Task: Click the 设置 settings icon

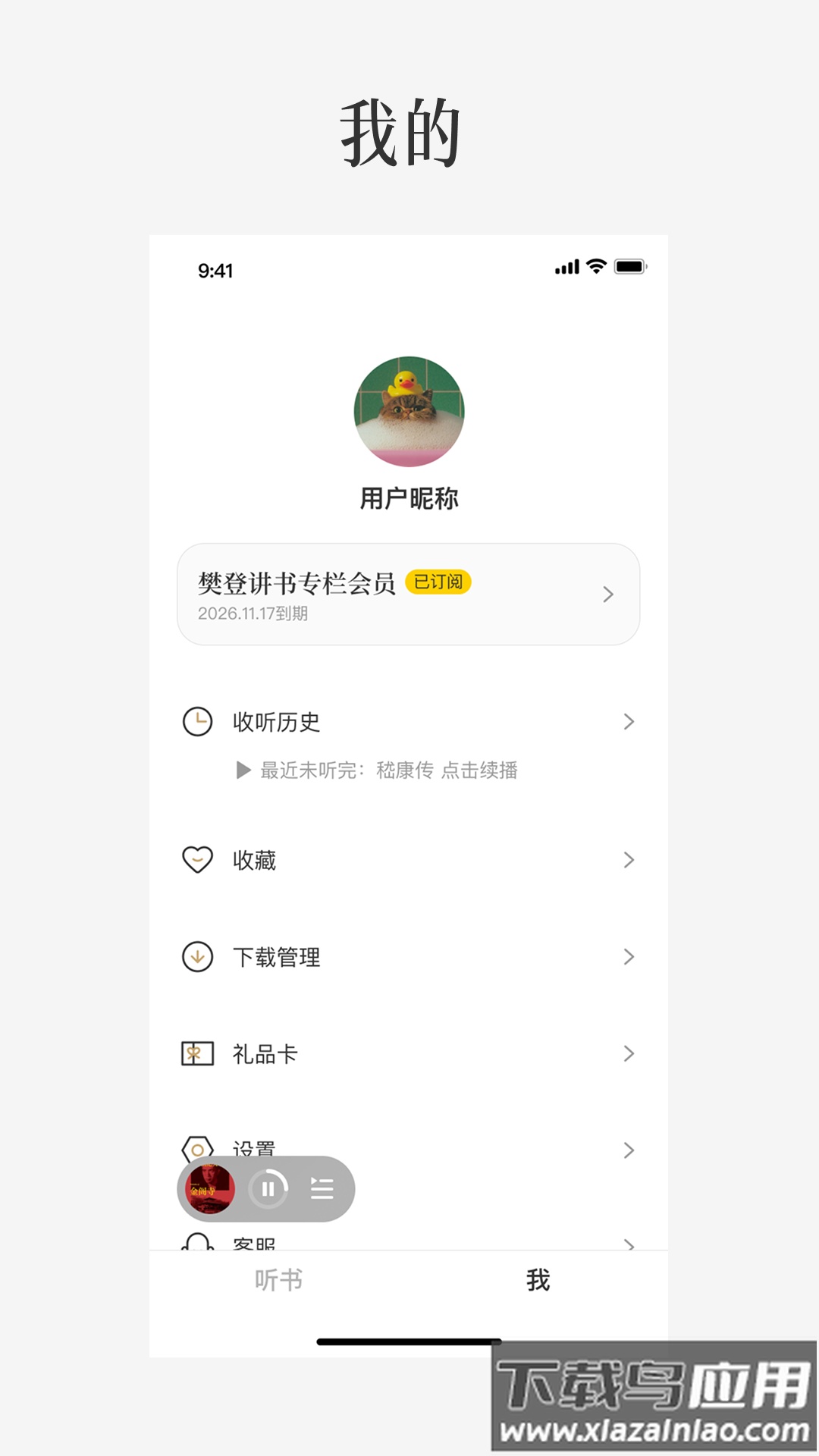Action: click(196, 1150)
